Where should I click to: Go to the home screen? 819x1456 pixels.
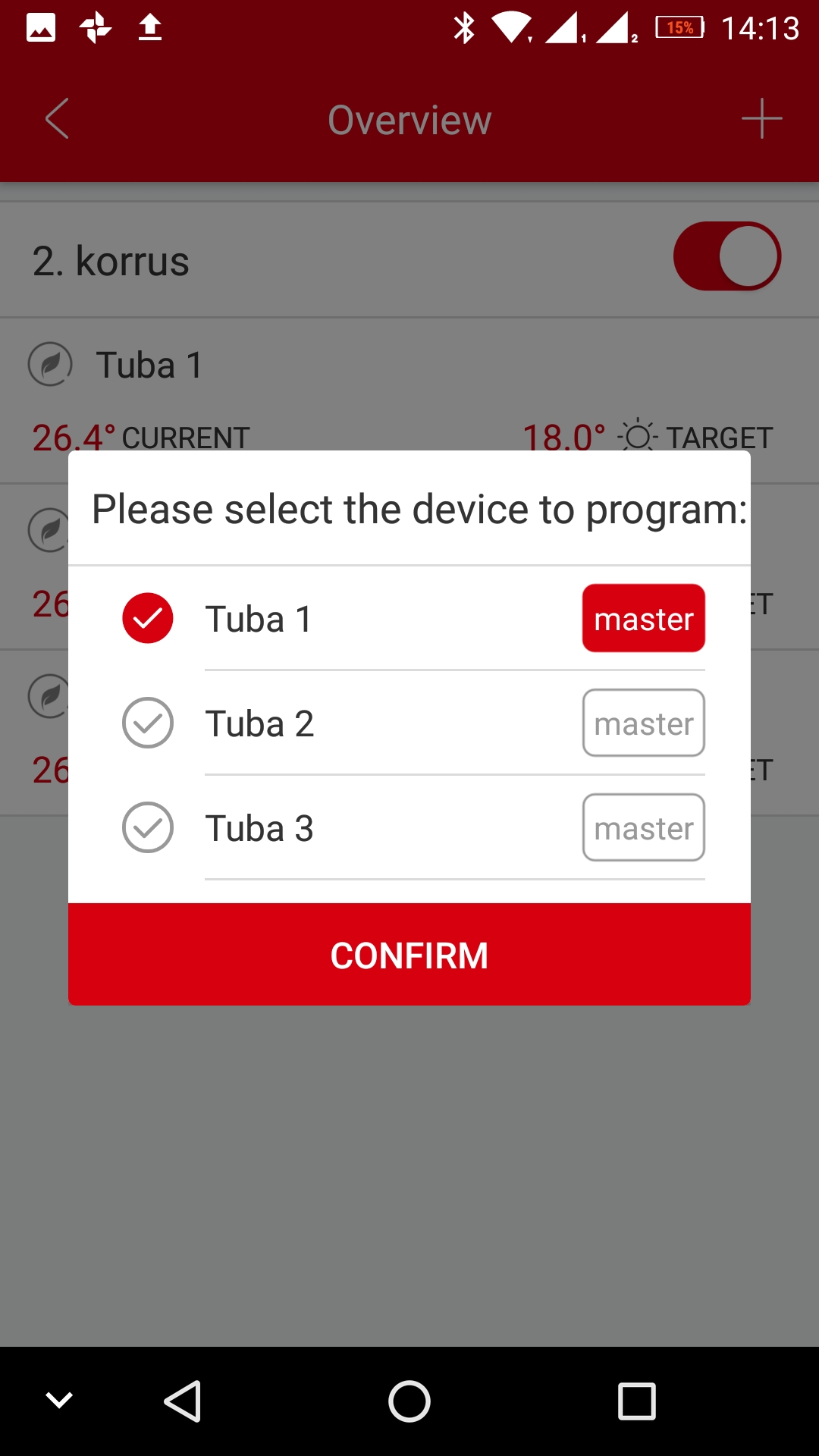click(409, 1401)
